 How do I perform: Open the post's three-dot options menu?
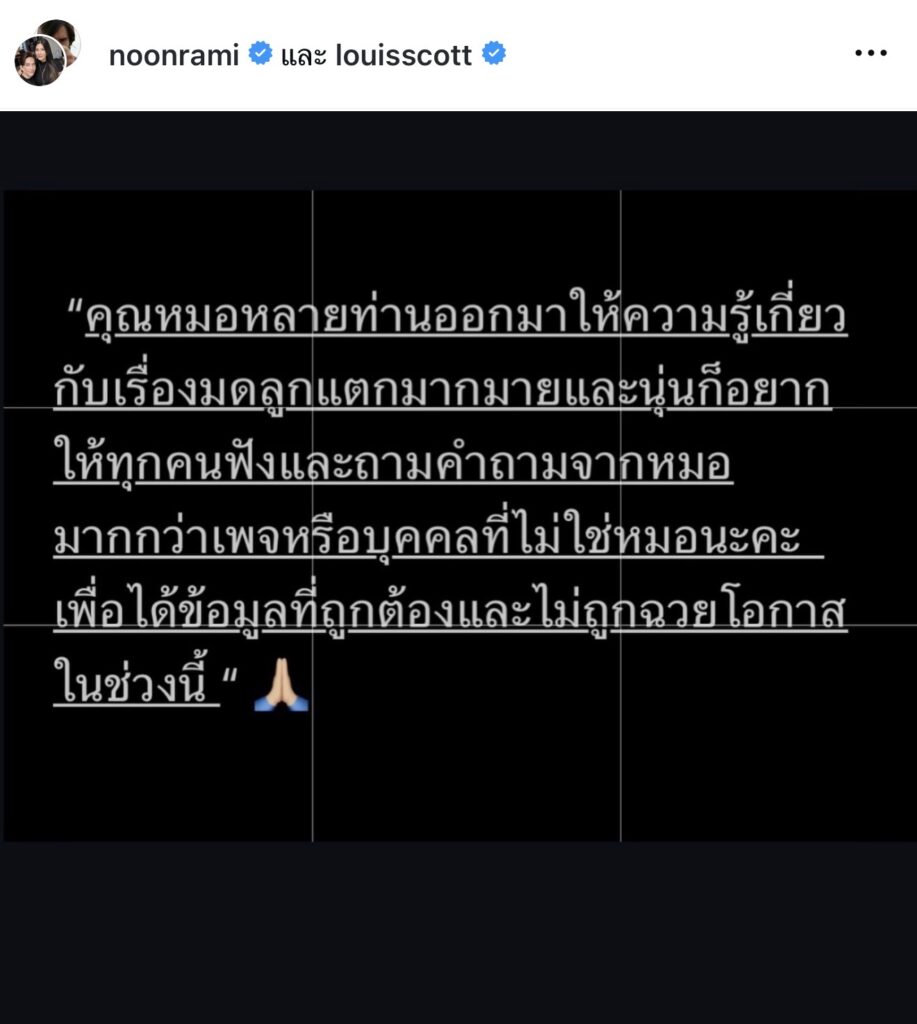point(870,54)
